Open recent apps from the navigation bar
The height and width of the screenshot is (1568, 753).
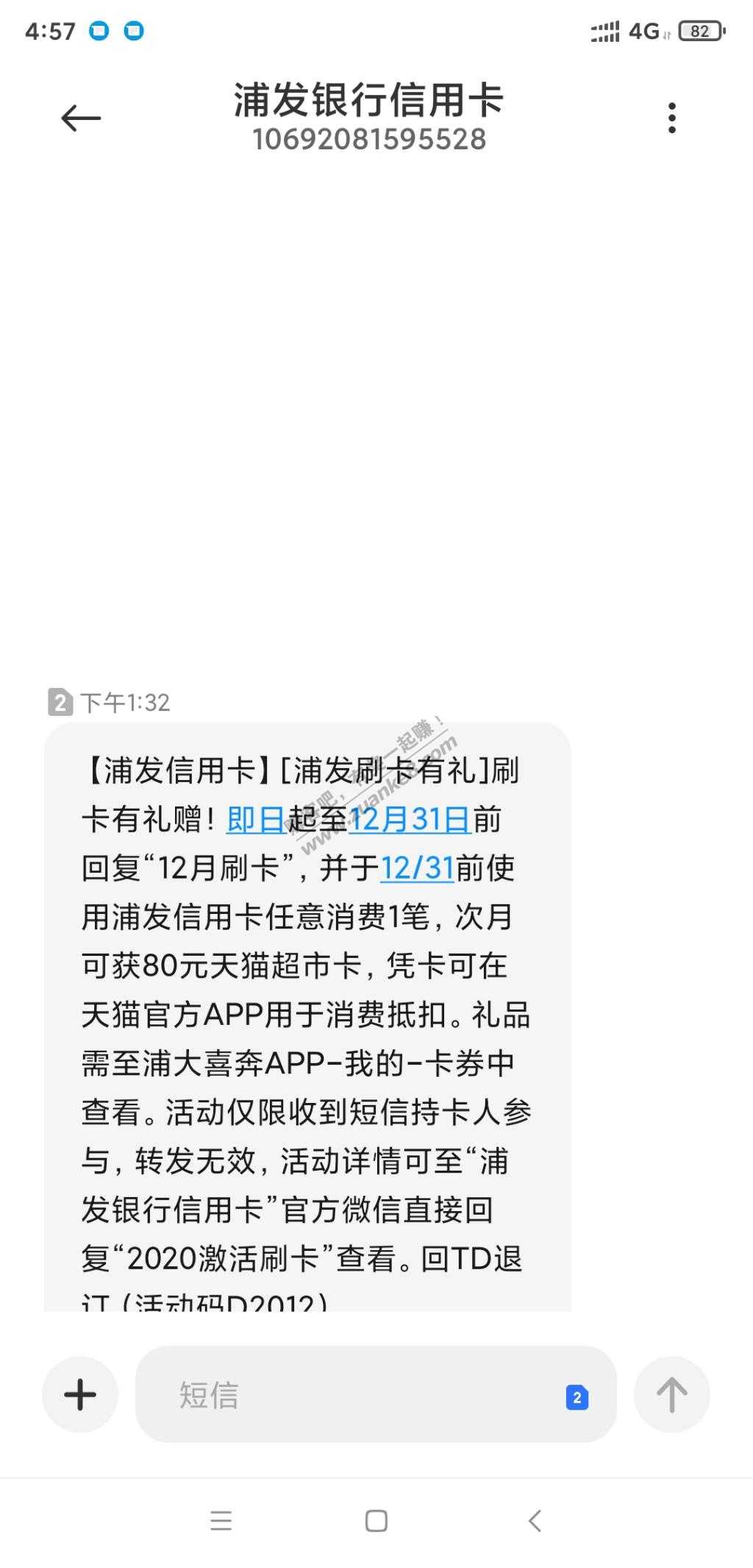[x=221, y=1521]
